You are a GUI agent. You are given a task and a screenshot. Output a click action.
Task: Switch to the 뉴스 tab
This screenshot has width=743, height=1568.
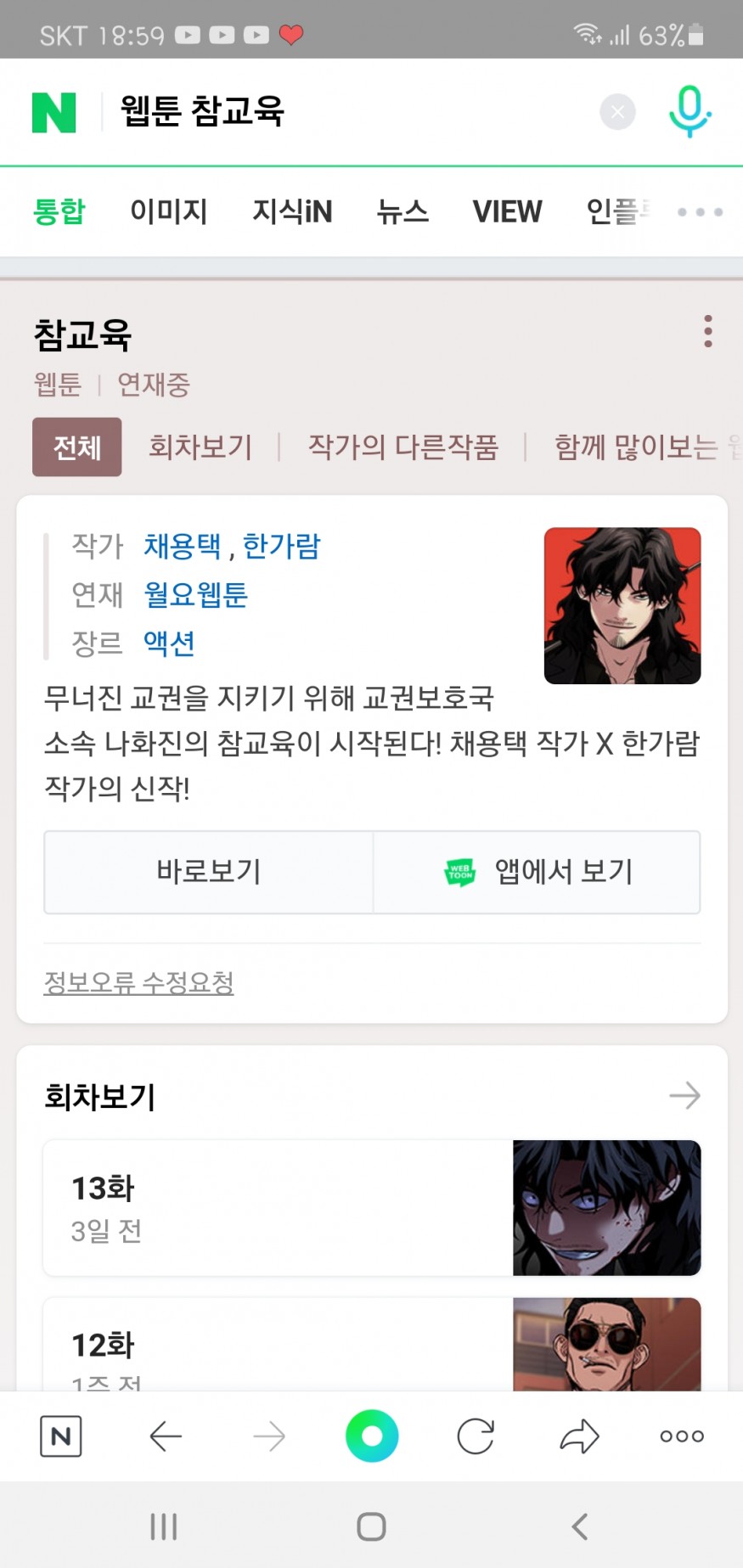pos(402,211)
